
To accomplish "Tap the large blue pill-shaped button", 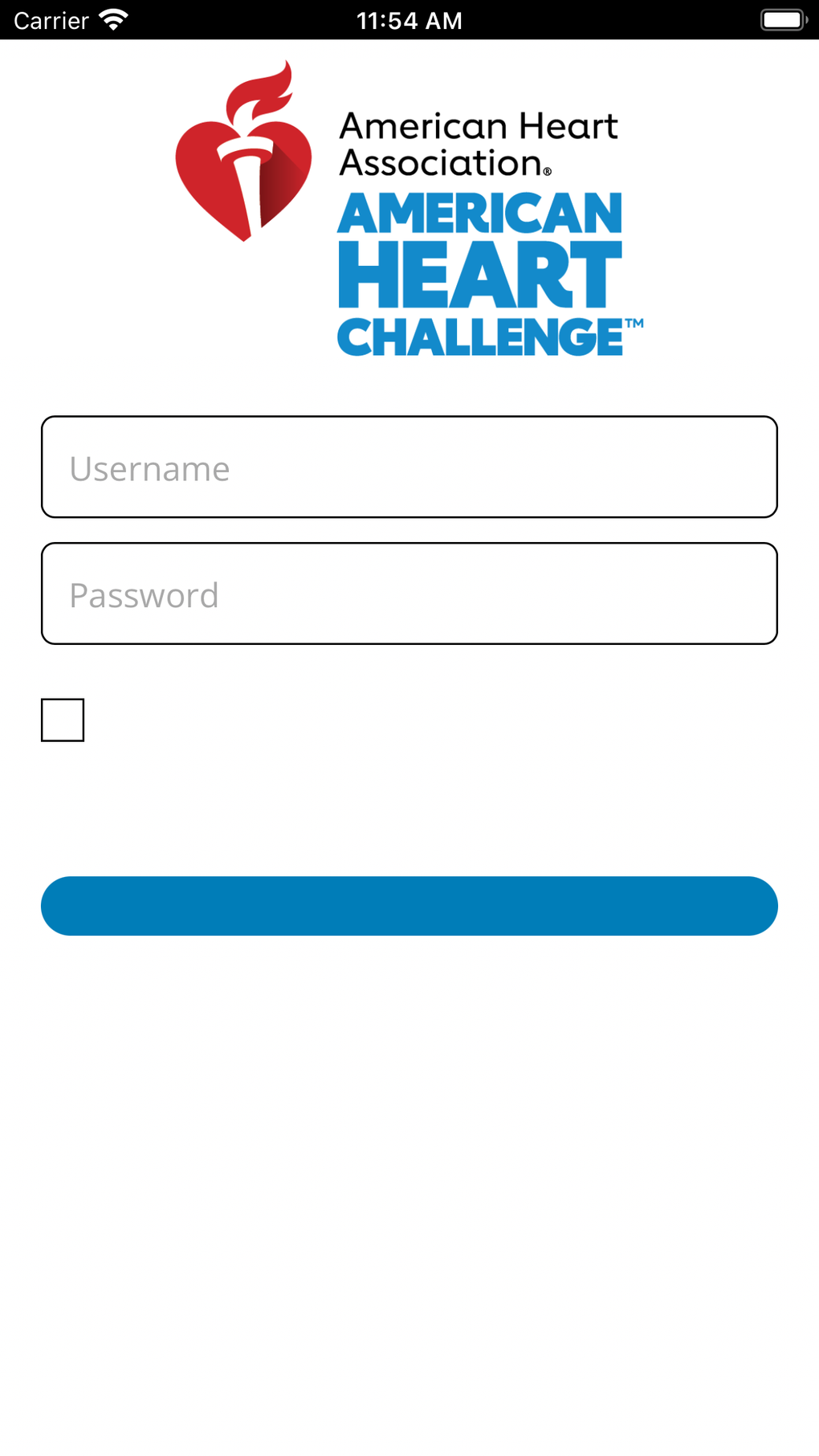I will (409, 905).
